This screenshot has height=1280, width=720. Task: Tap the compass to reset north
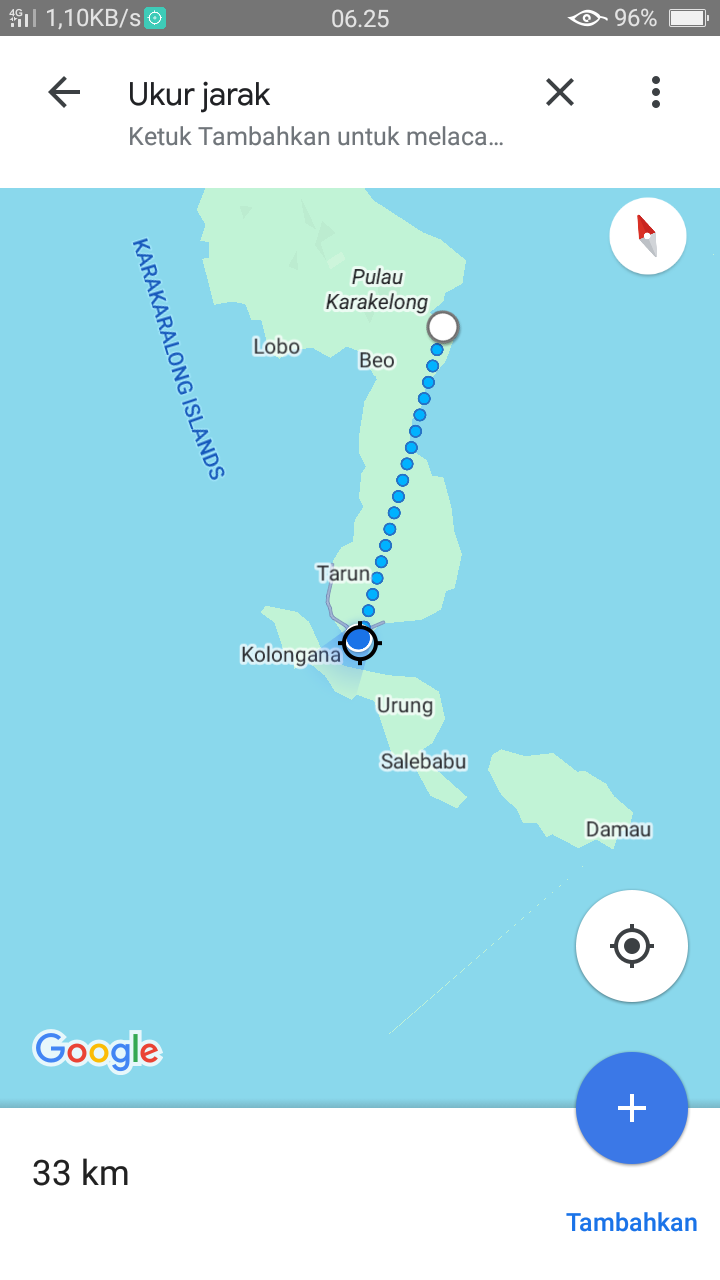click(x=648, y=236)
